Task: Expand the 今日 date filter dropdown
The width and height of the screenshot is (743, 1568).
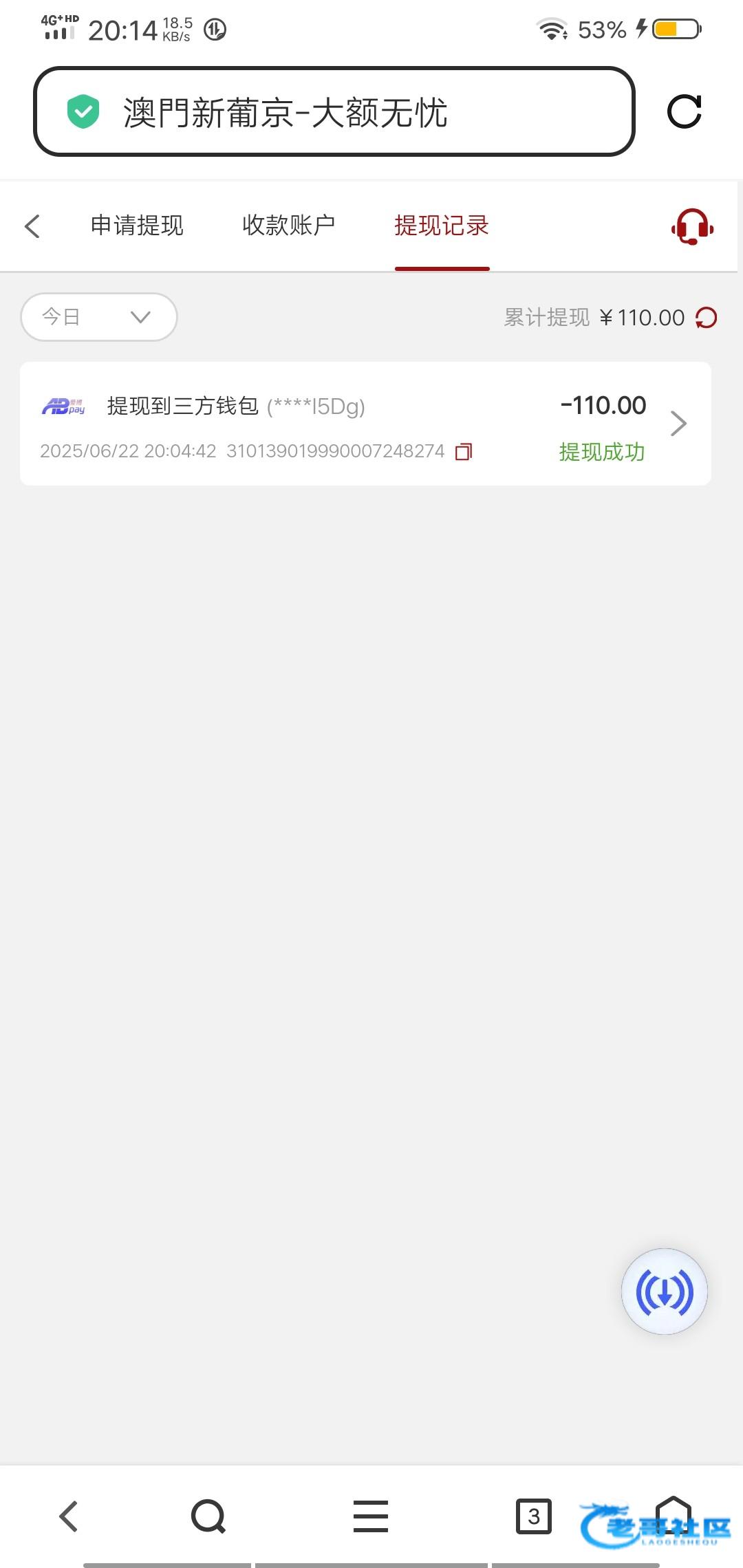Action: [x=99, y=317]
